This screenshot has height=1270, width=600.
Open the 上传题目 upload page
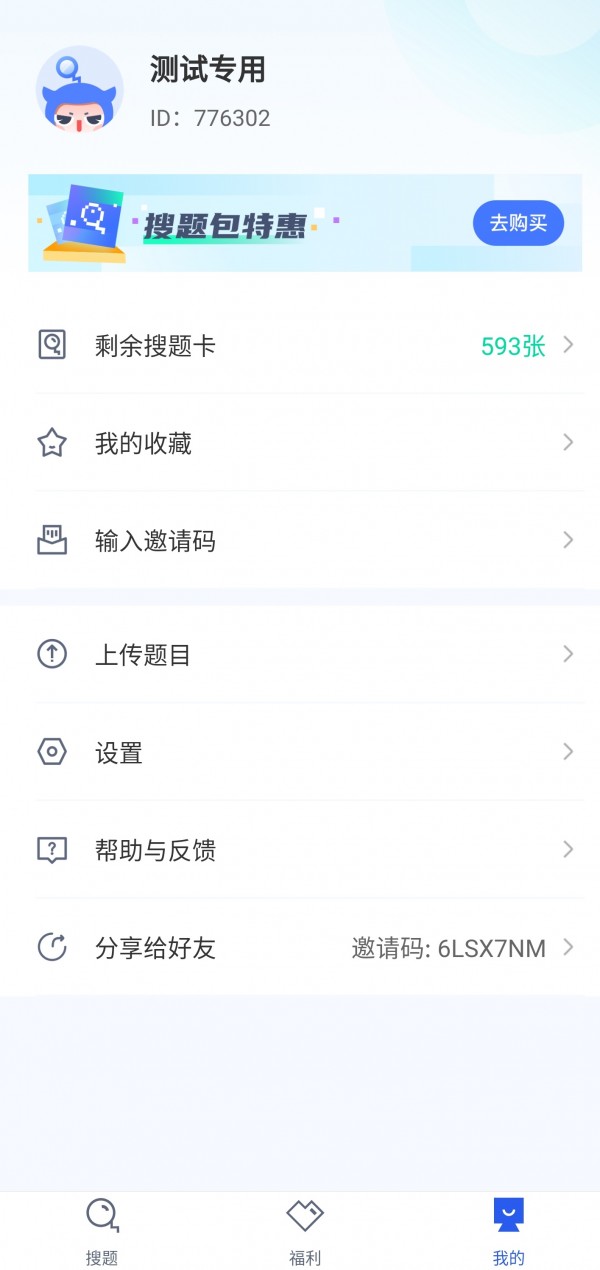coord(300,655)
